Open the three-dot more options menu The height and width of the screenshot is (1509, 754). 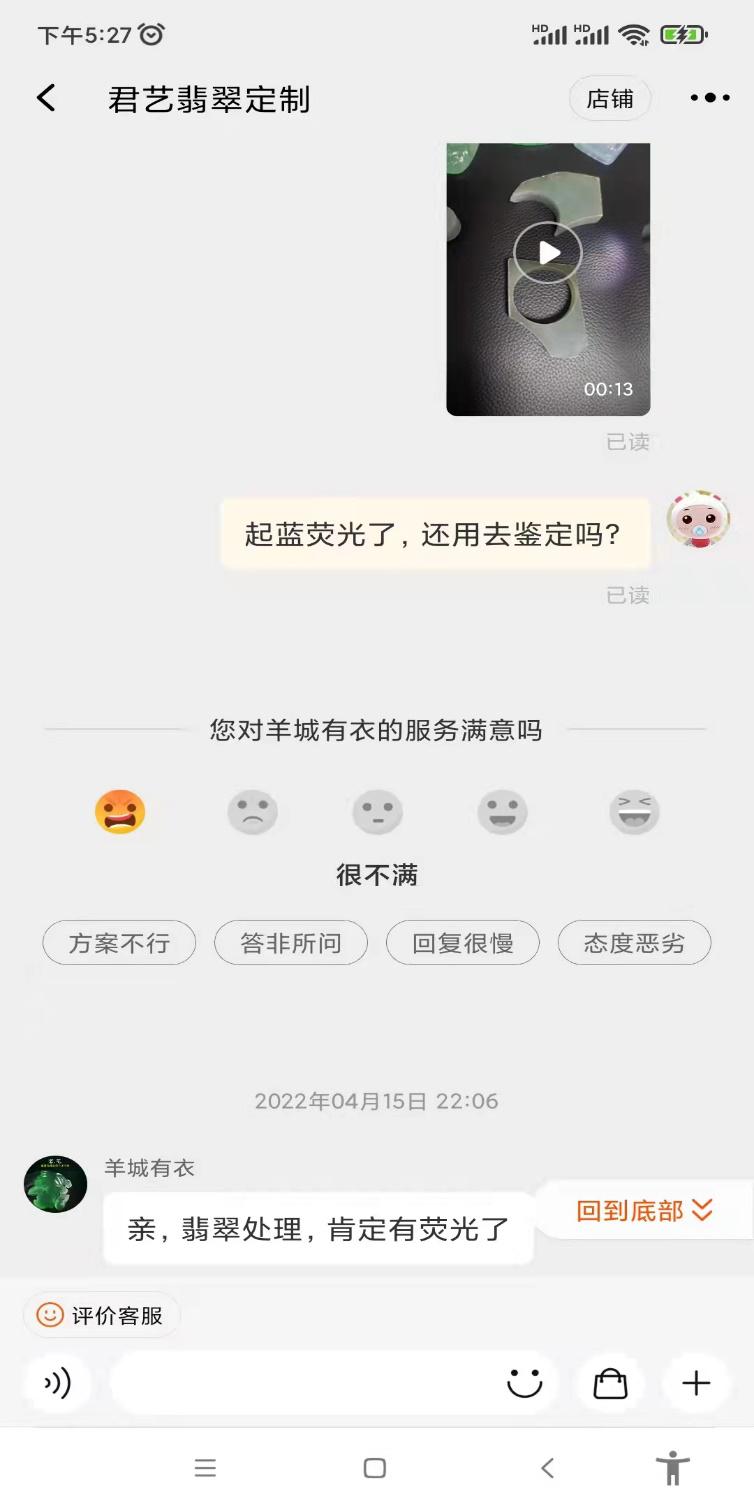[x=711, y=97]
